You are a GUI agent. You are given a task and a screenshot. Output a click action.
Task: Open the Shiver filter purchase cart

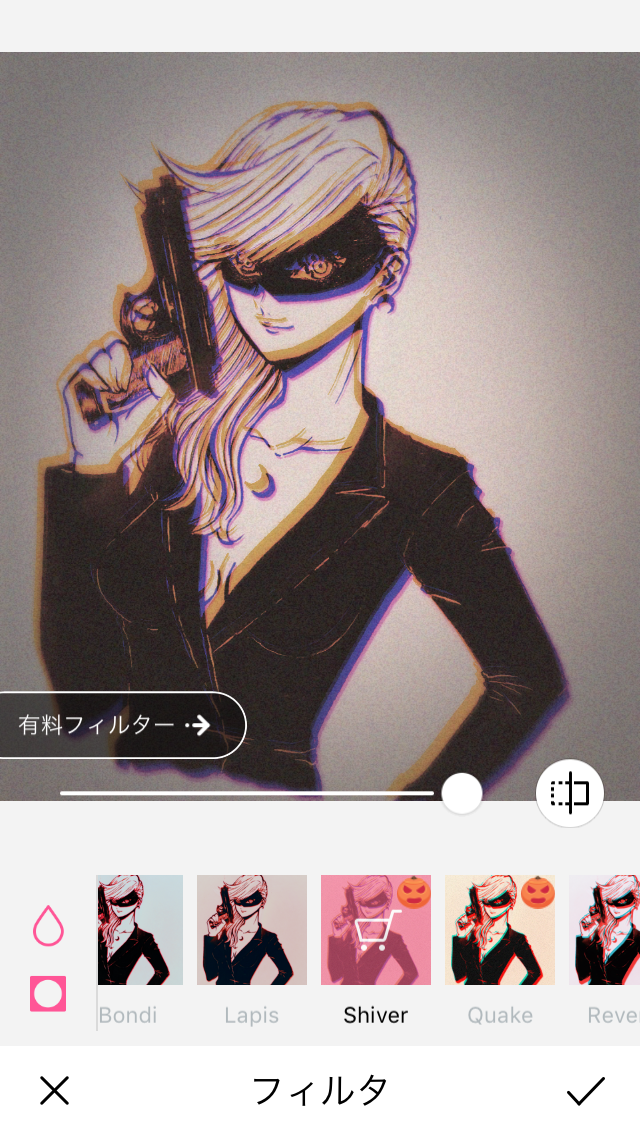tap(376, 930)
